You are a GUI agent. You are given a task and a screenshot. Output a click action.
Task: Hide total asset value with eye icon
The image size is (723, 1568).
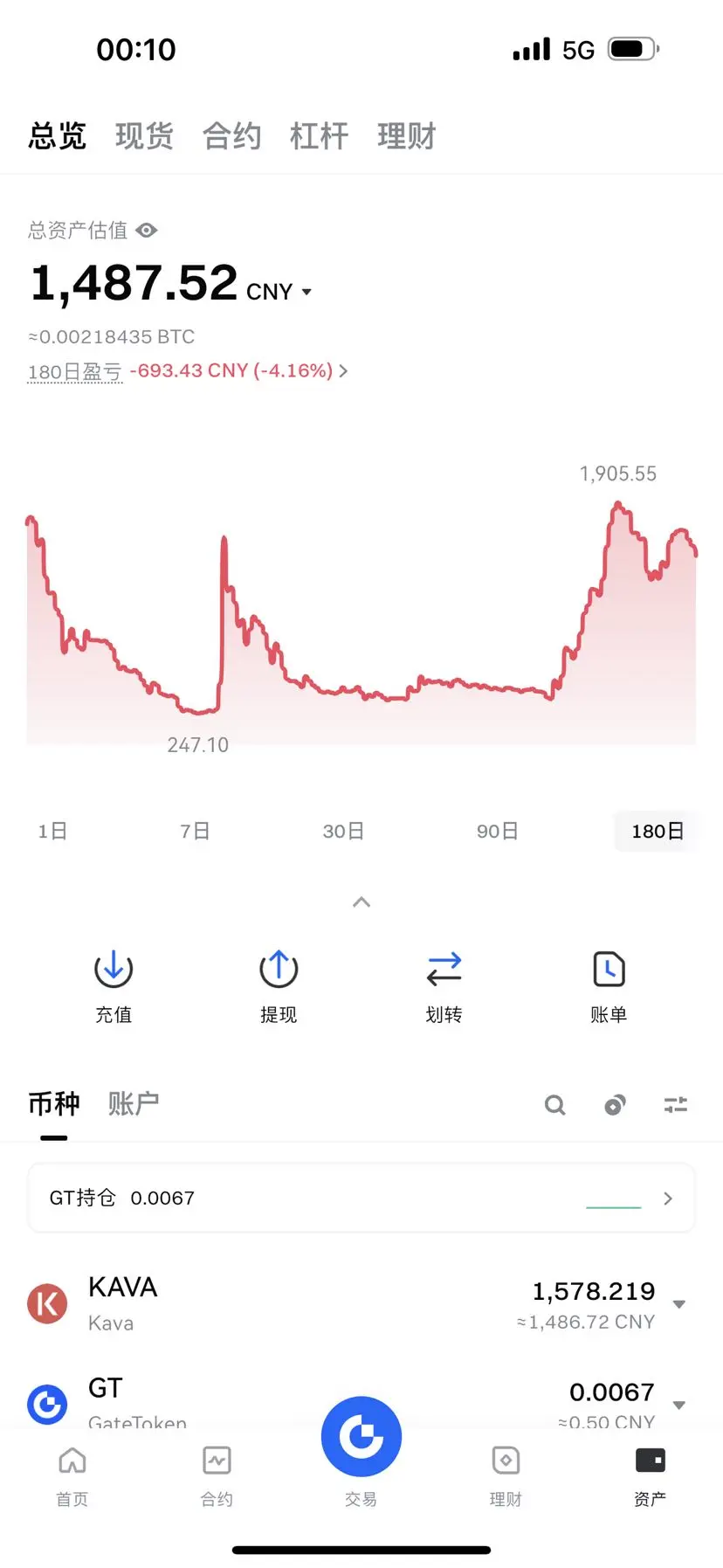tap(147, 231)
